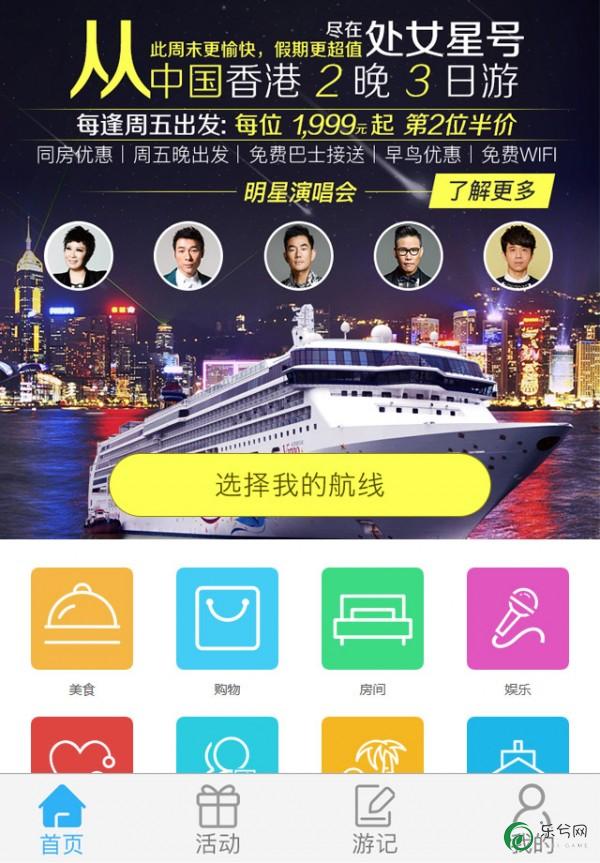Switch to the 我的 profile tab
Screen dimensions: 600x863
click(x=530, y=820)
